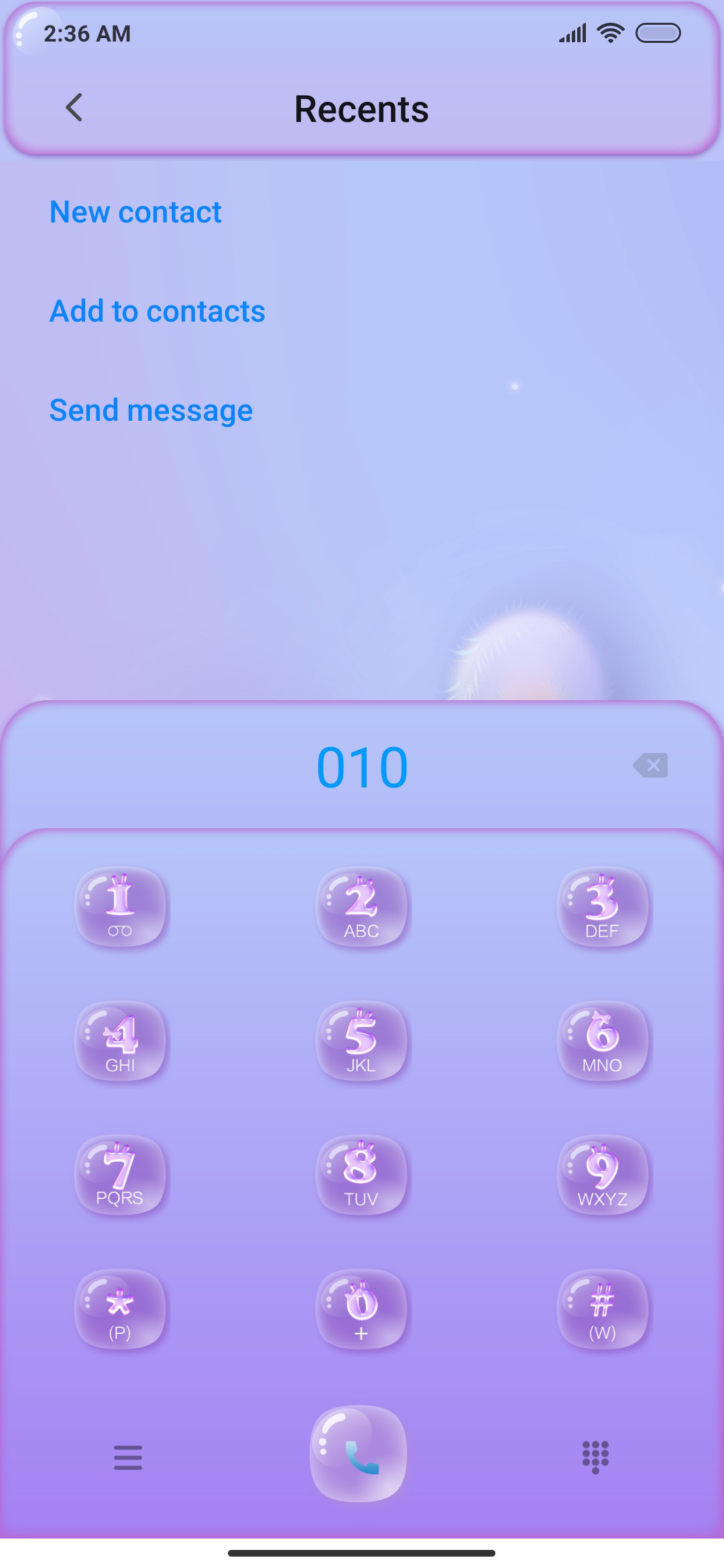Viewport: 724px width, 1568px height.
Task: Tap the 9 WXYZ key
Action: pos(603,1174)
